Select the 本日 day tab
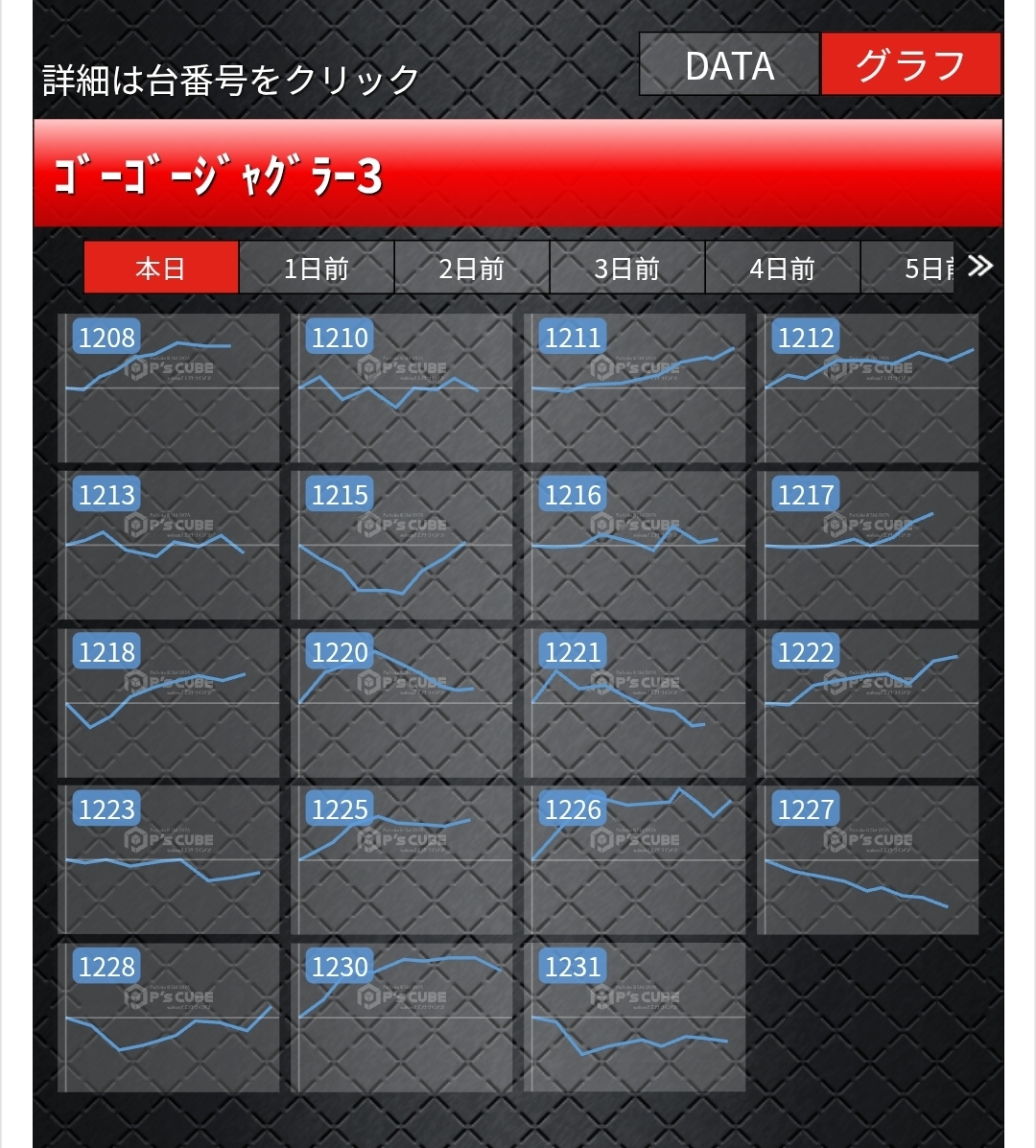 160,268
